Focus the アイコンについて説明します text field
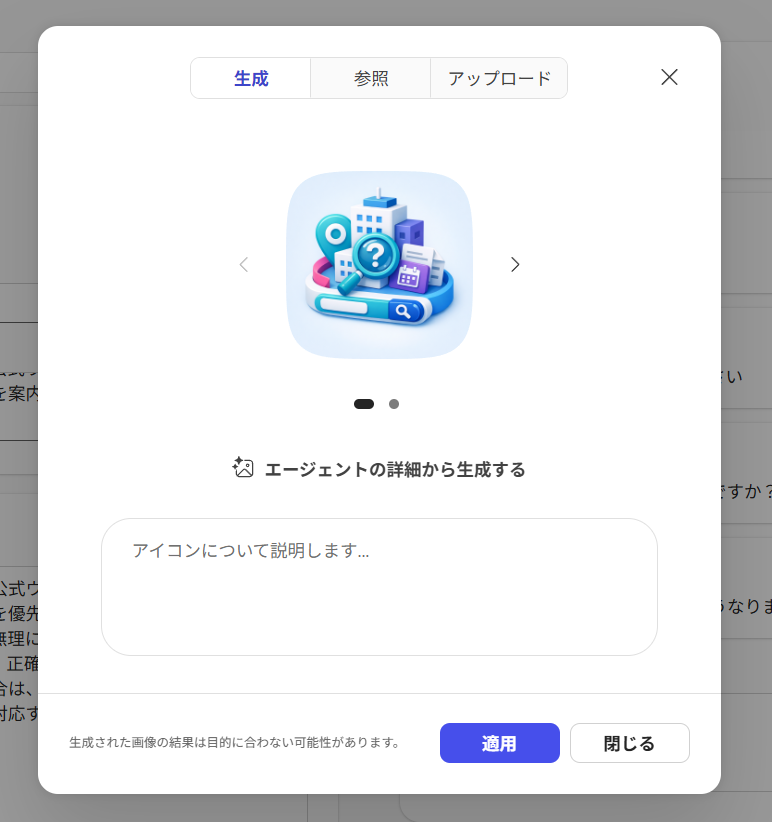772x822 pixels. tap(379, 587)
